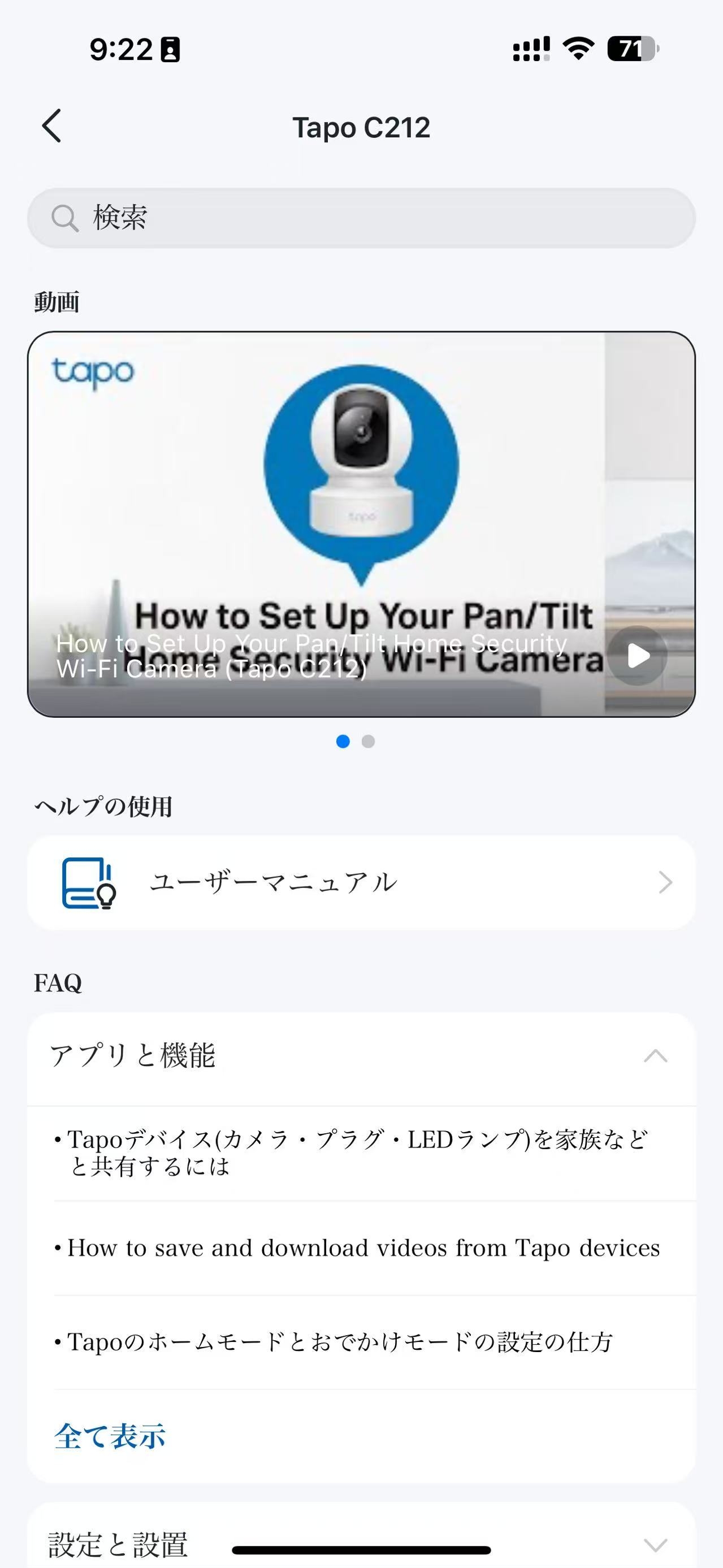Tap the 検索 search field
723x1568 pixels.
361,218
